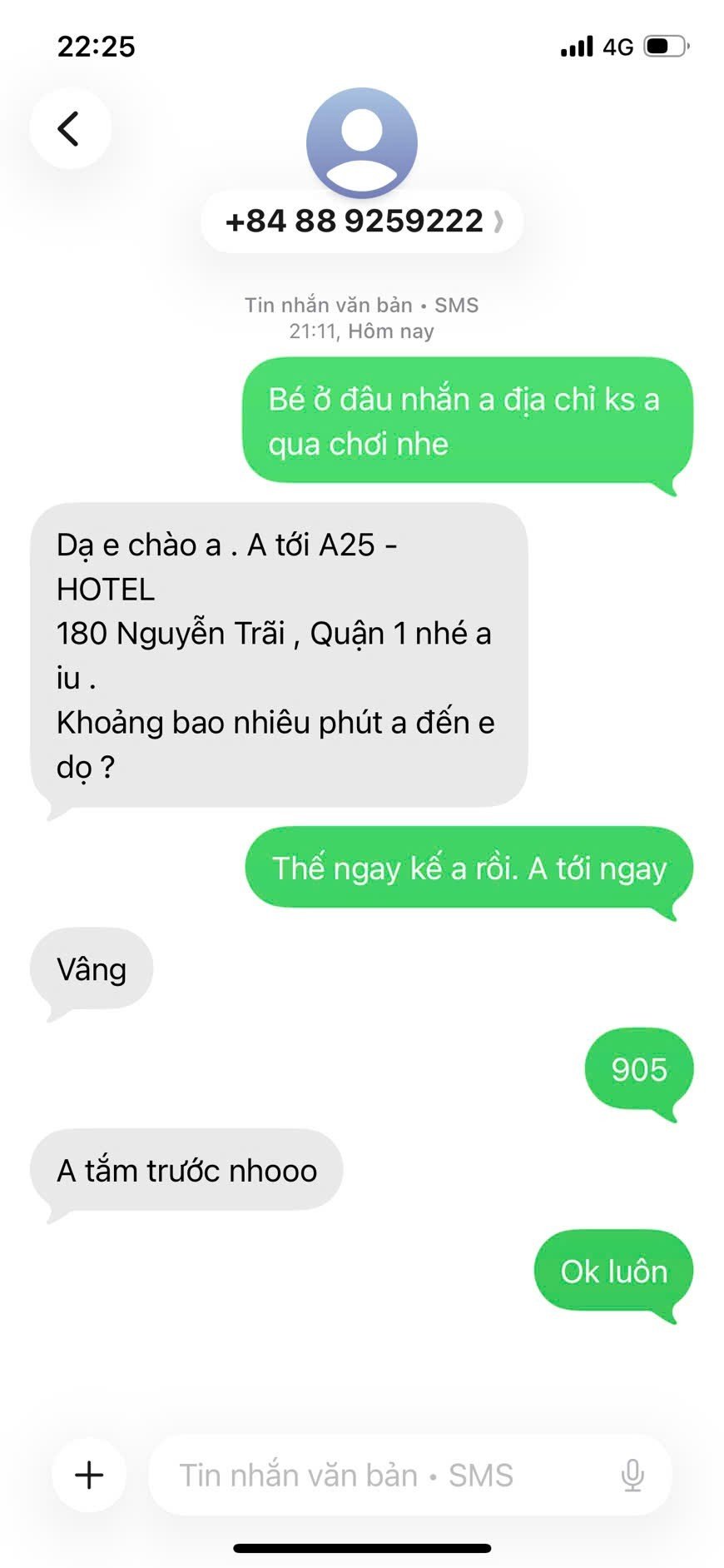Open the plus attachments menu
The width and height of the screenshot is (724, 1568).
[89, 1475]
